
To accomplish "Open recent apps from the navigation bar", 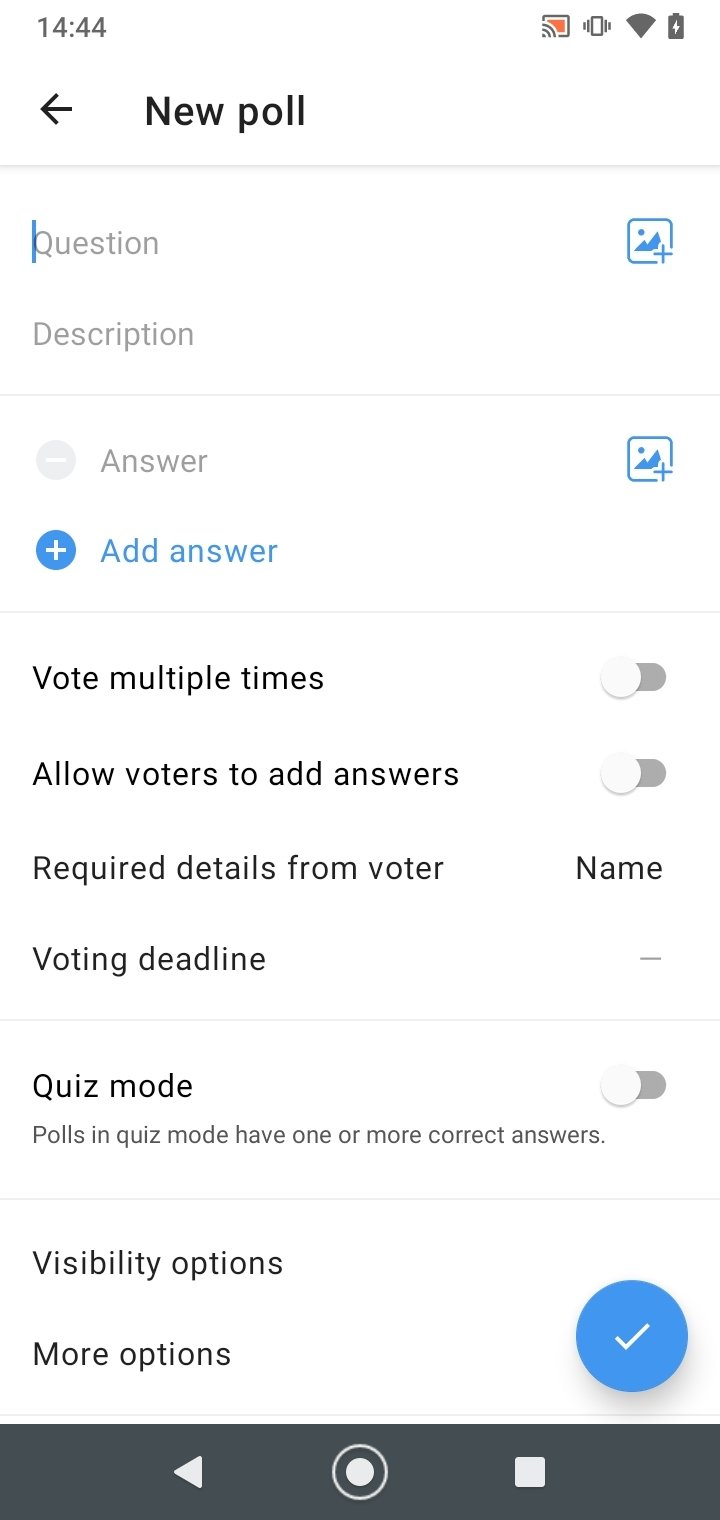I will click(530, 1472).
